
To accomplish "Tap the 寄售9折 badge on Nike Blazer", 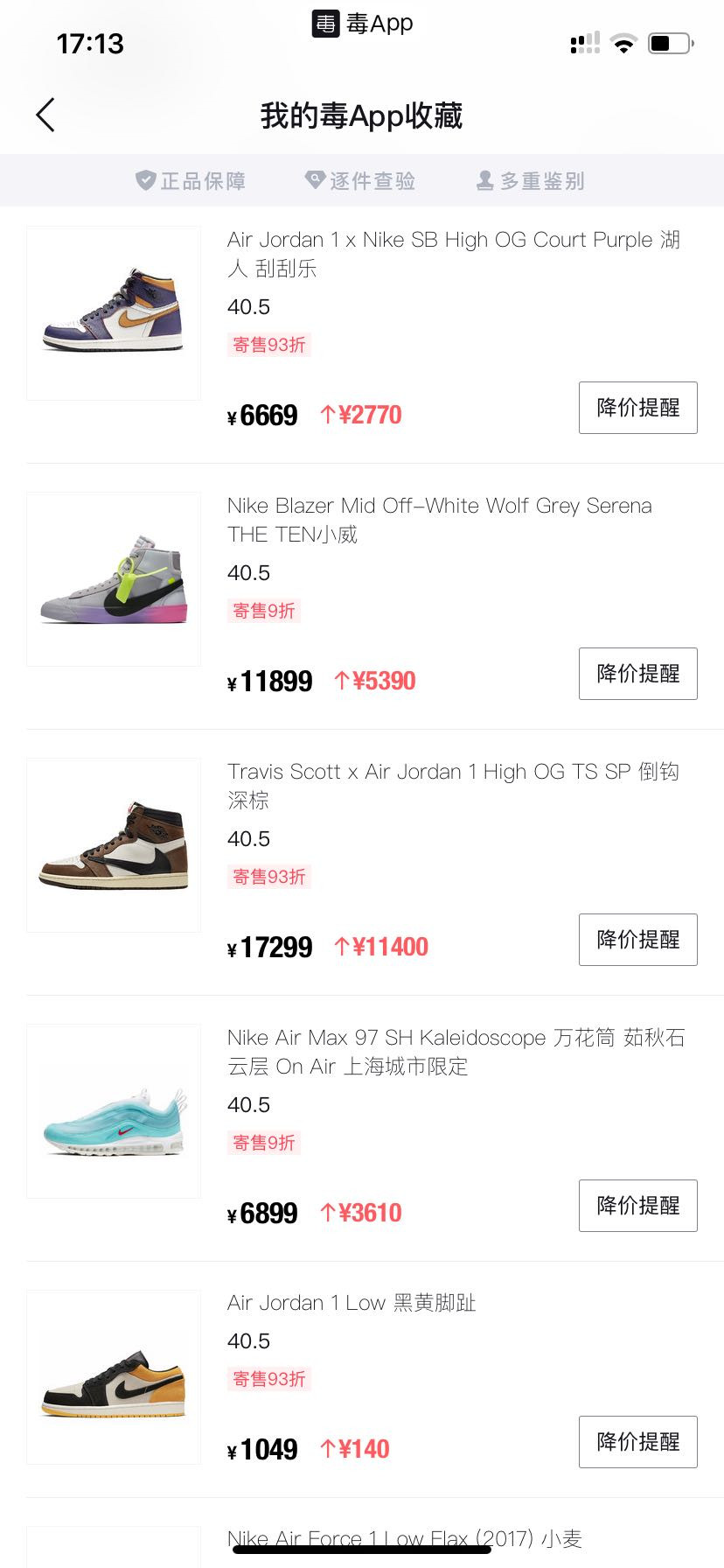I will 263,611.
